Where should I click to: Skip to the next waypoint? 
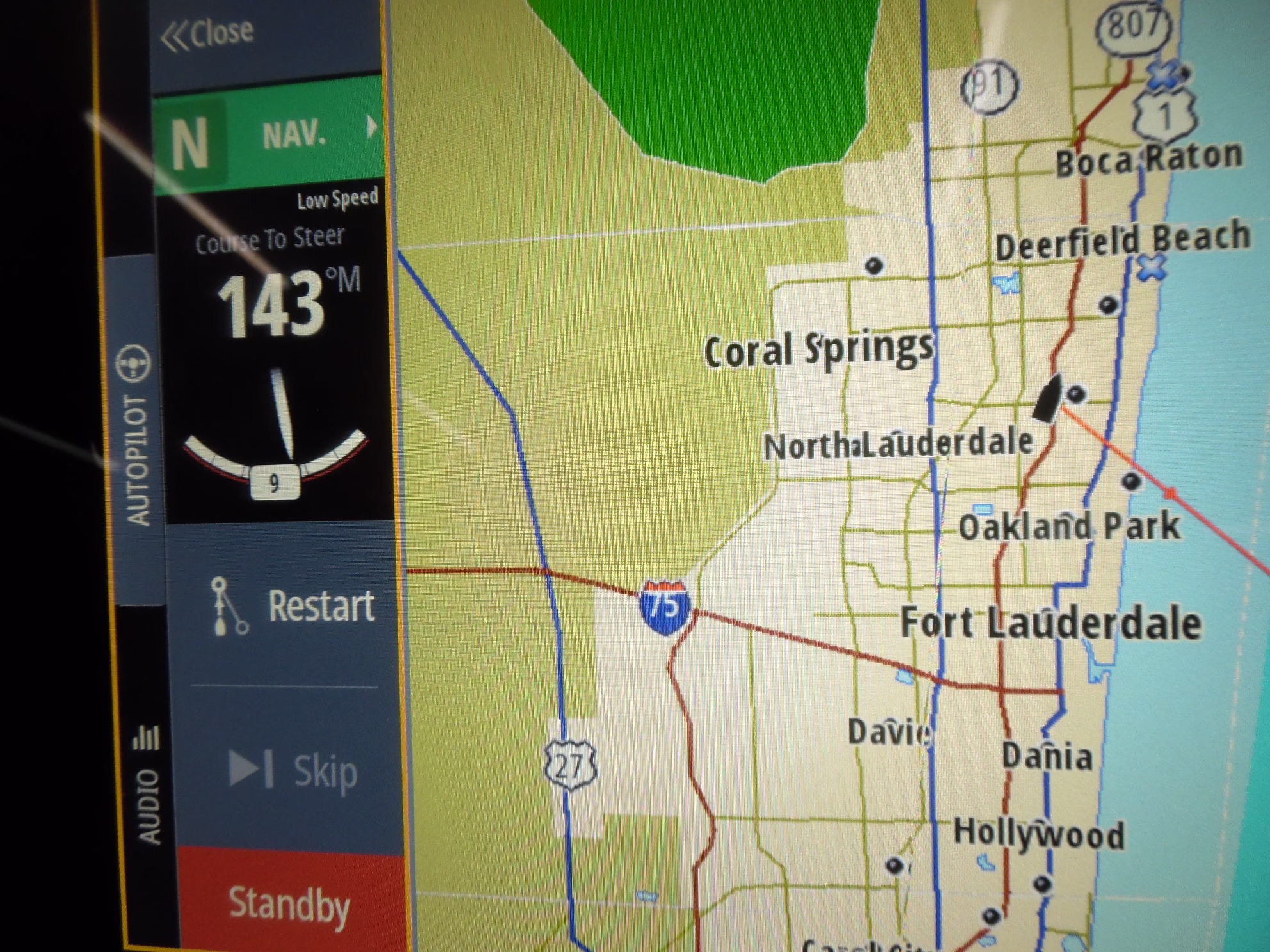coord(293,770)
